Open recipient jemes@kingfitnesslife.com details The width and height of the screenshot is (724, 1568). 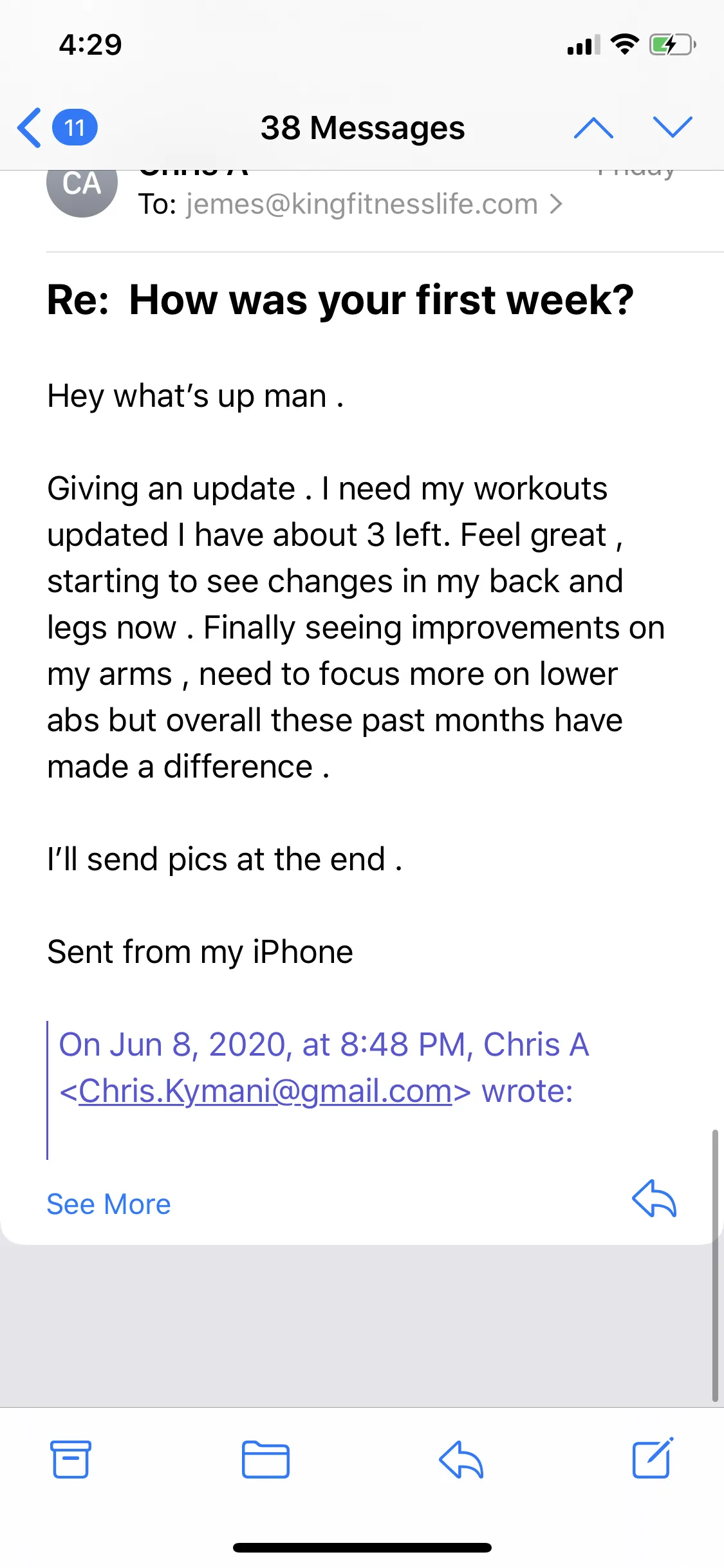[374, 204]
